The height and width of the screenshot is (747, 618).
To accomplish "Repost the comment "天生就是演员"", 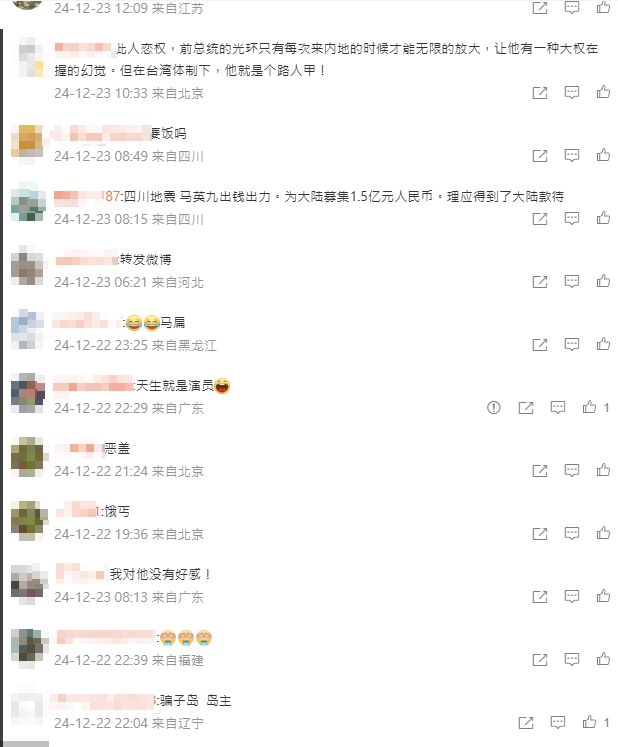I will coord(526,408).
